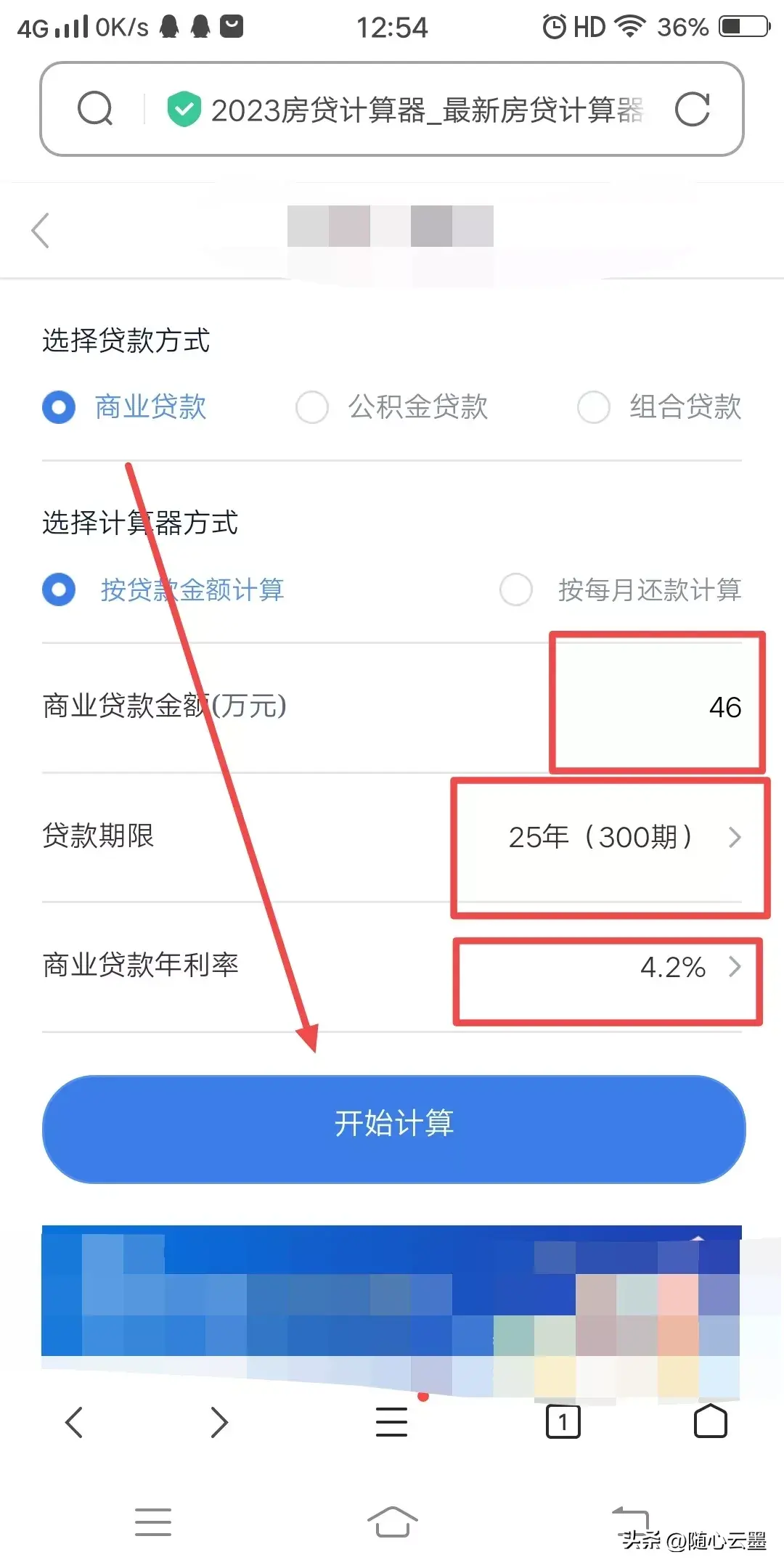Open the 商业贷款年利率 rate selector
The image size is (784, 1568).
(x=608, y=967)
